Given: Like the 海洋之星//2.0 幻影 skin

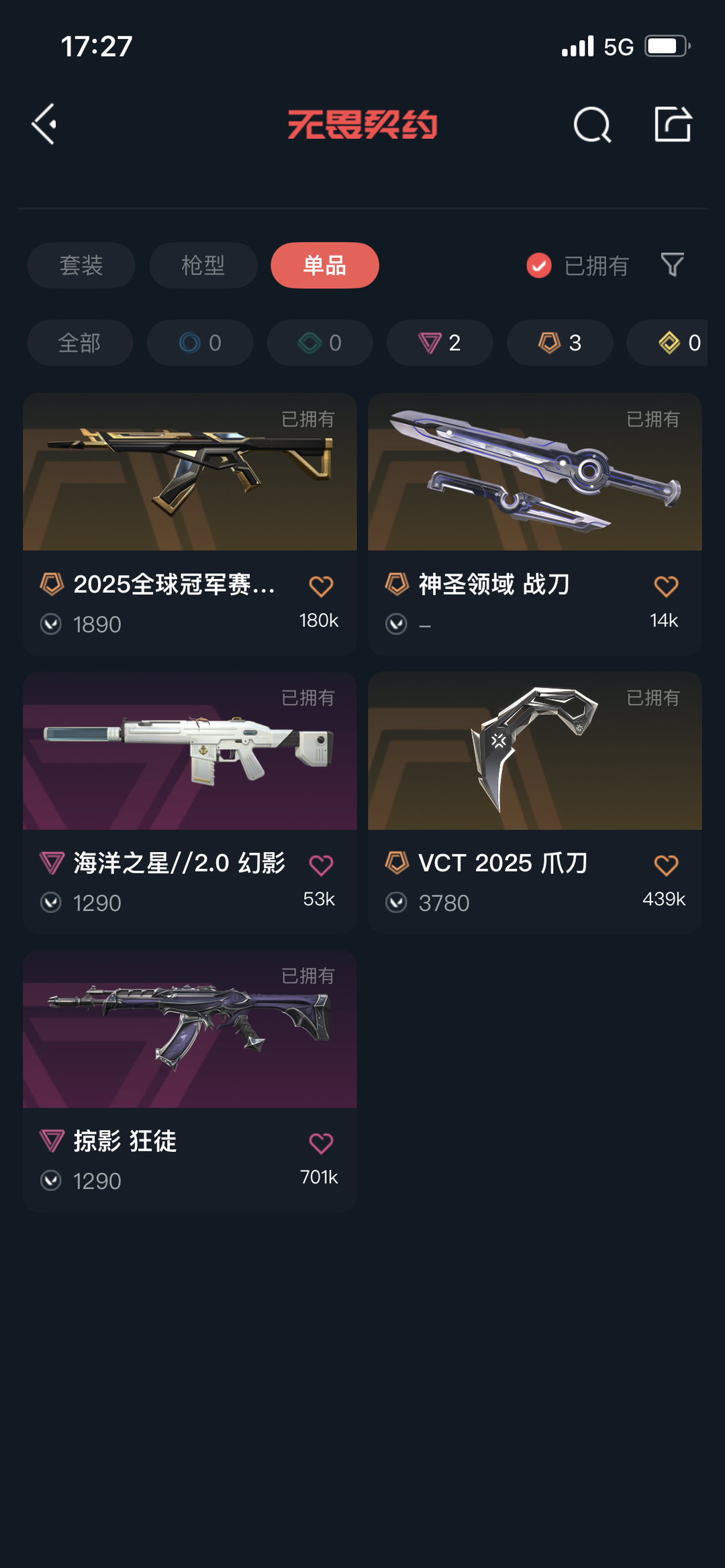Looking at the screenshot, I should [321, 865].
